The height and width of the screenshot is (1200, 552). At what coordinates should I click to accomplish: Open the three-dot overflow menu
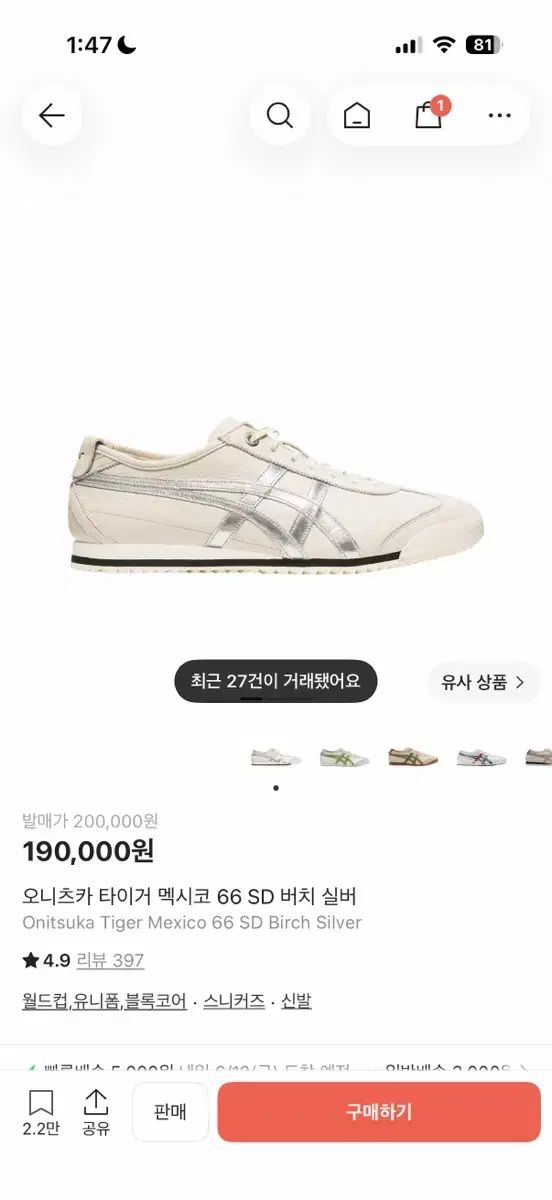pyautogui.click(x=499, y=116)
